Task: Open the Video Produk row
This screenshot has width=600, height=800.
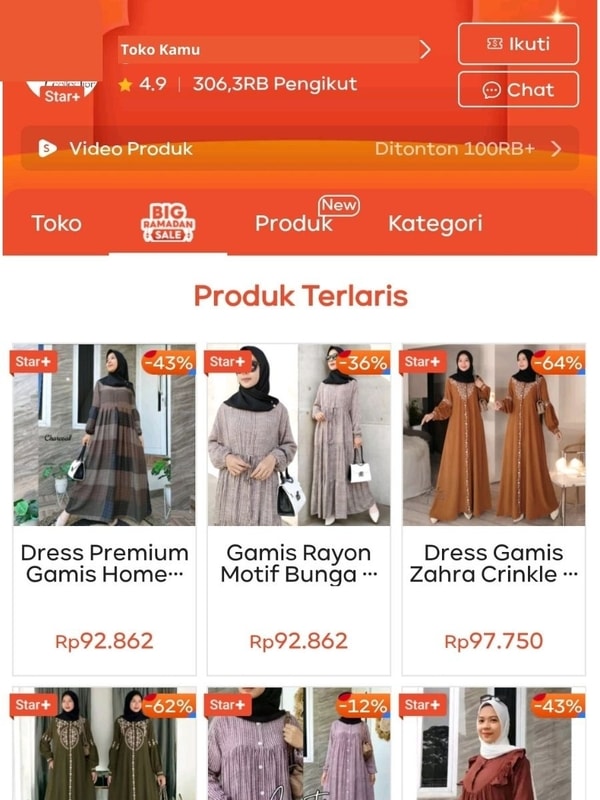Action: (300, 149)
